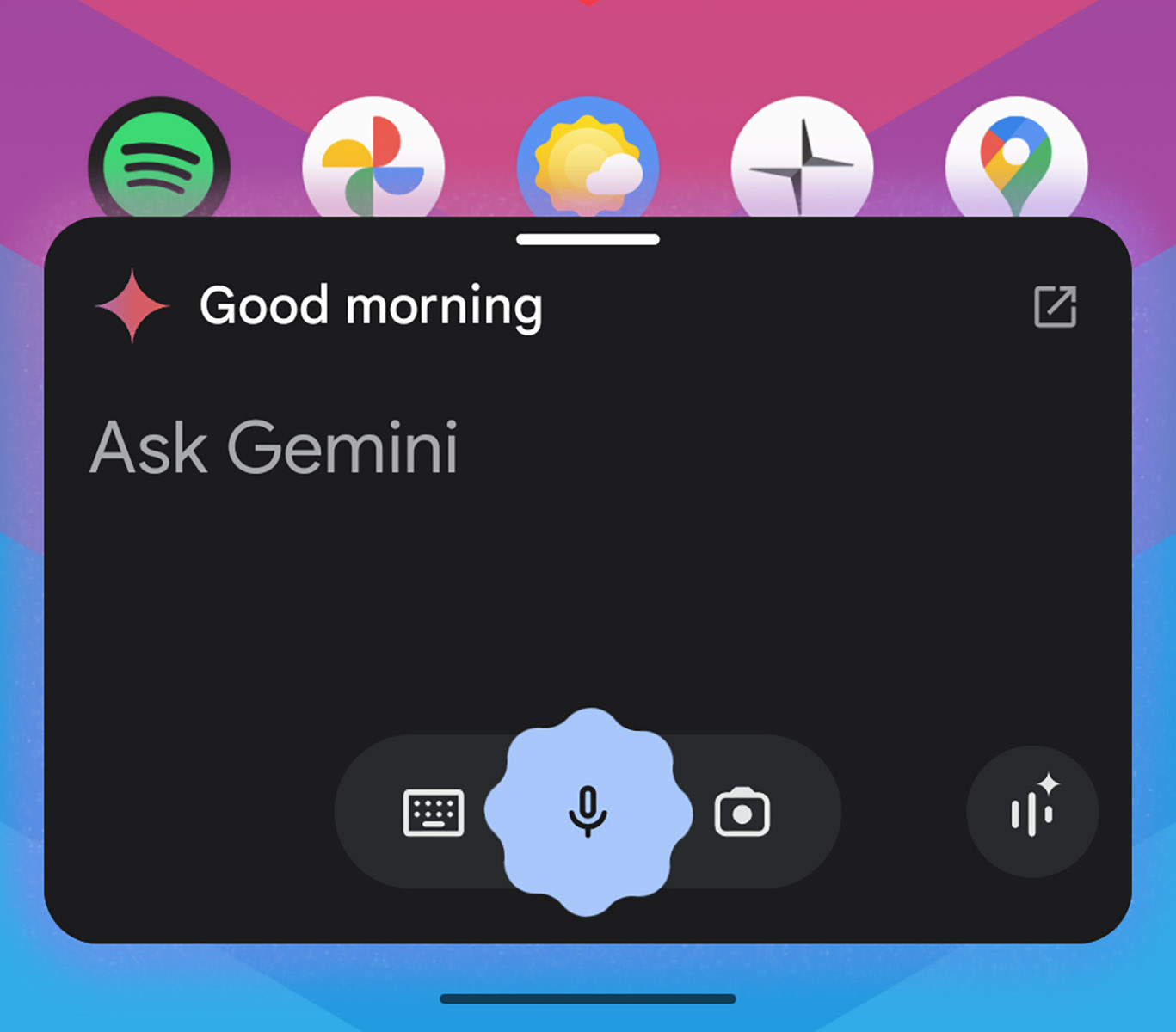Image resolution: width=1176 pixels, height=1032 pixels.
Task: Switch to keyboard input
Action: tap(434, 812)
